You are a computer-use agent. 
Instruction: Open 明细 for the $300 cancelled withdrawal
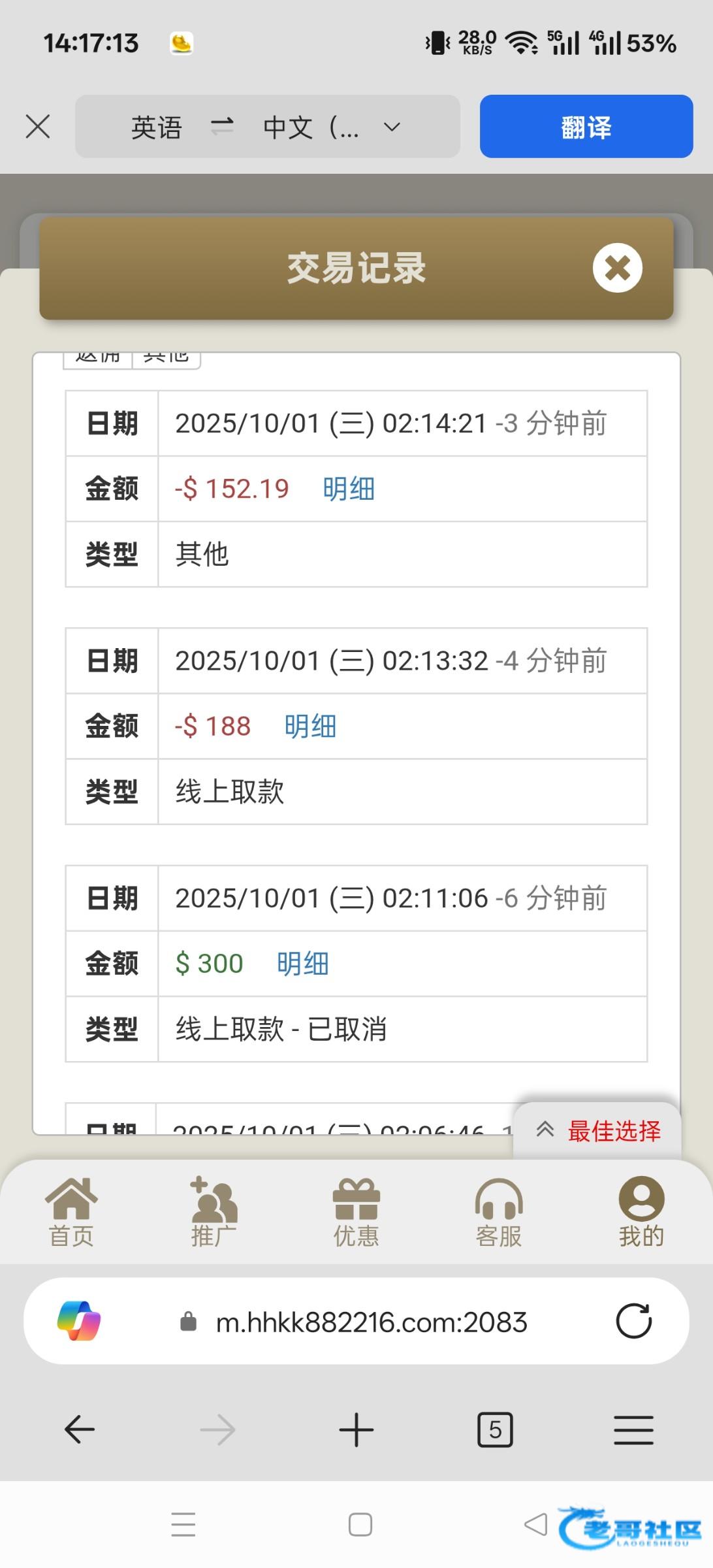302,964
